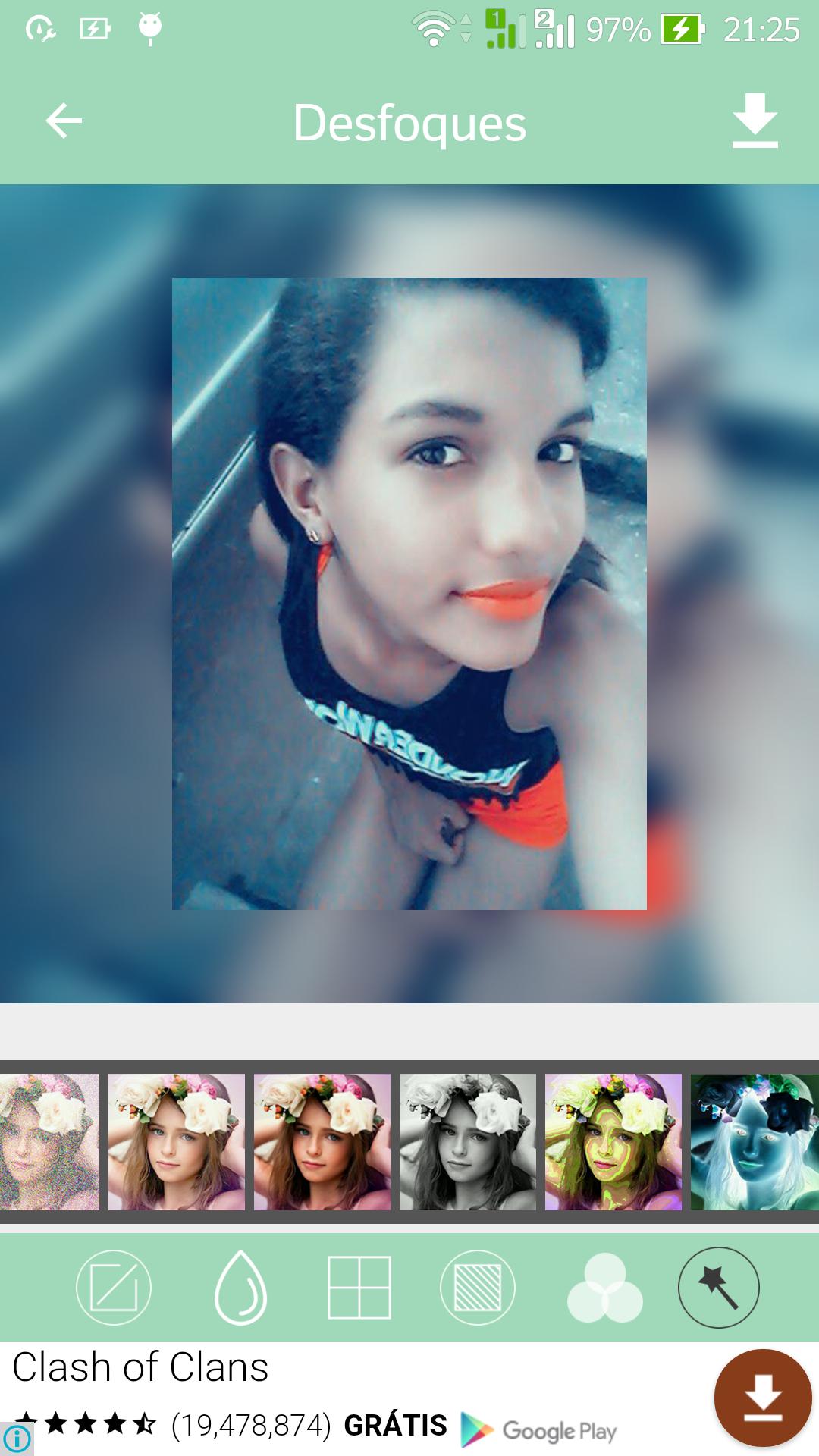This screenshot has width=819, height=1456.
Task: Go back using the arrow
Action: (64, 121)
